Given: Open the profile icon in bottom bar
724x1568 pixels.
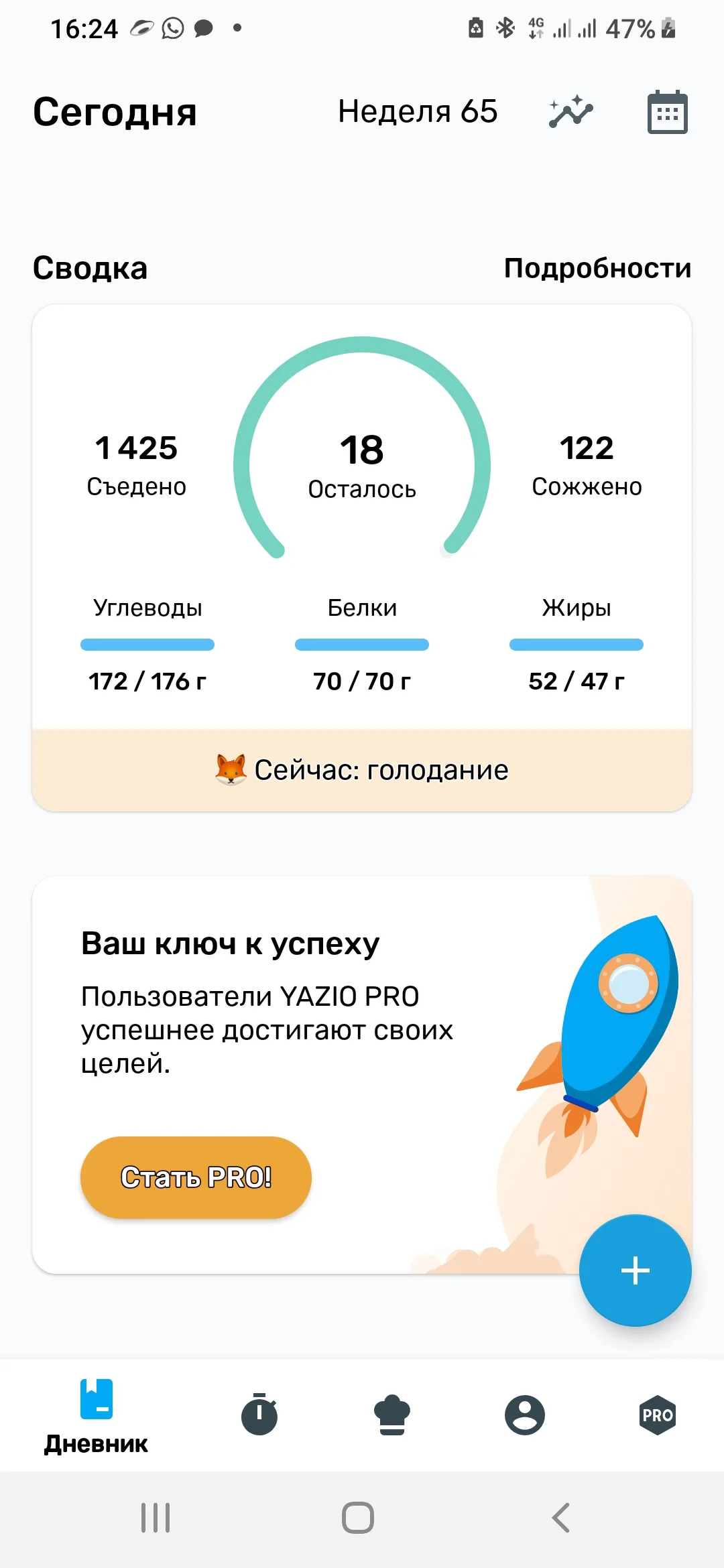Looking at the screenshot, I should 525,1414.
